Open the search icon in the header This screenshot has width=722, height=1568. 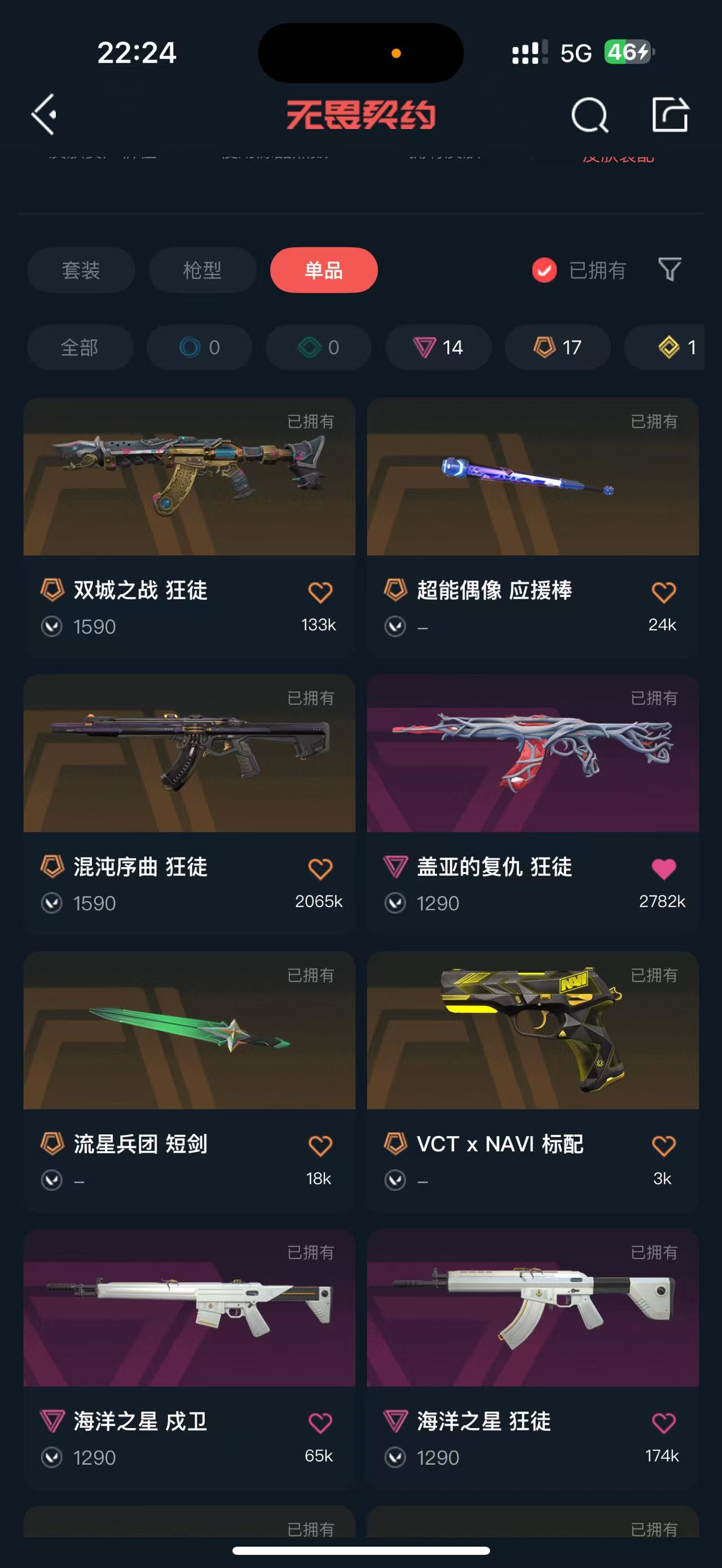point(589,114)
